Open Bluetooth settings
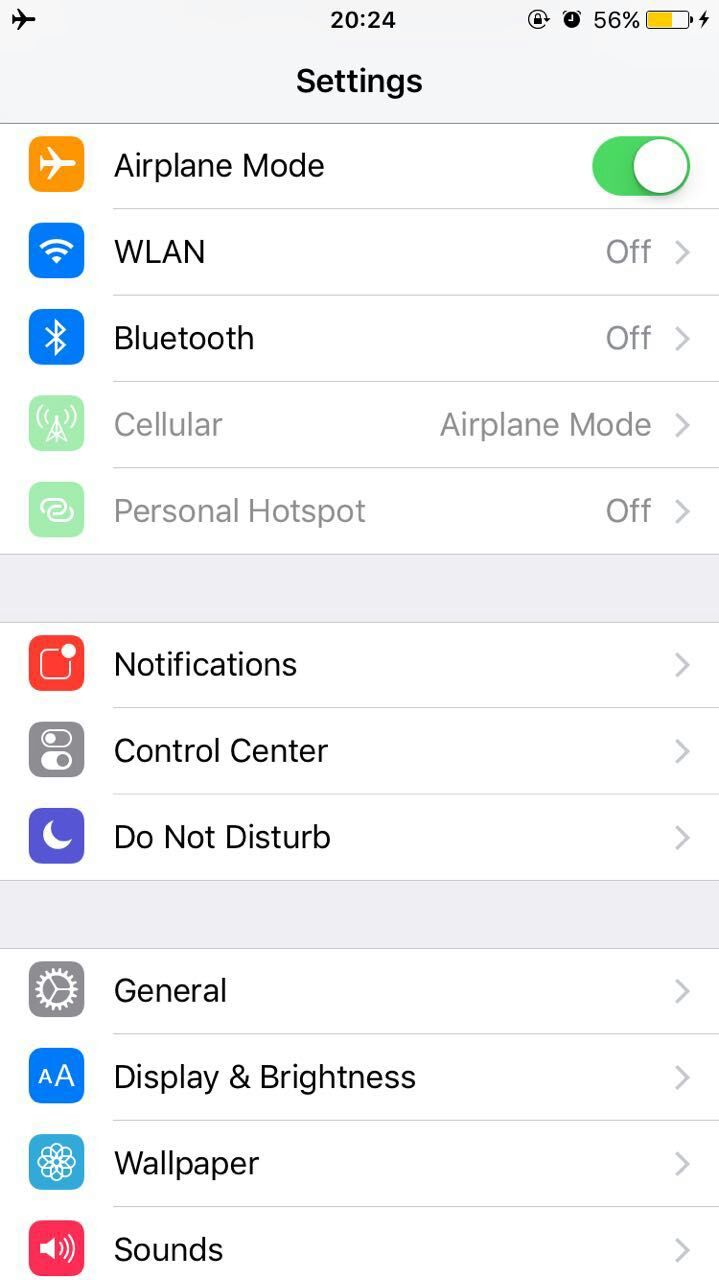The image size is (719, 1280). click(360, 338)
